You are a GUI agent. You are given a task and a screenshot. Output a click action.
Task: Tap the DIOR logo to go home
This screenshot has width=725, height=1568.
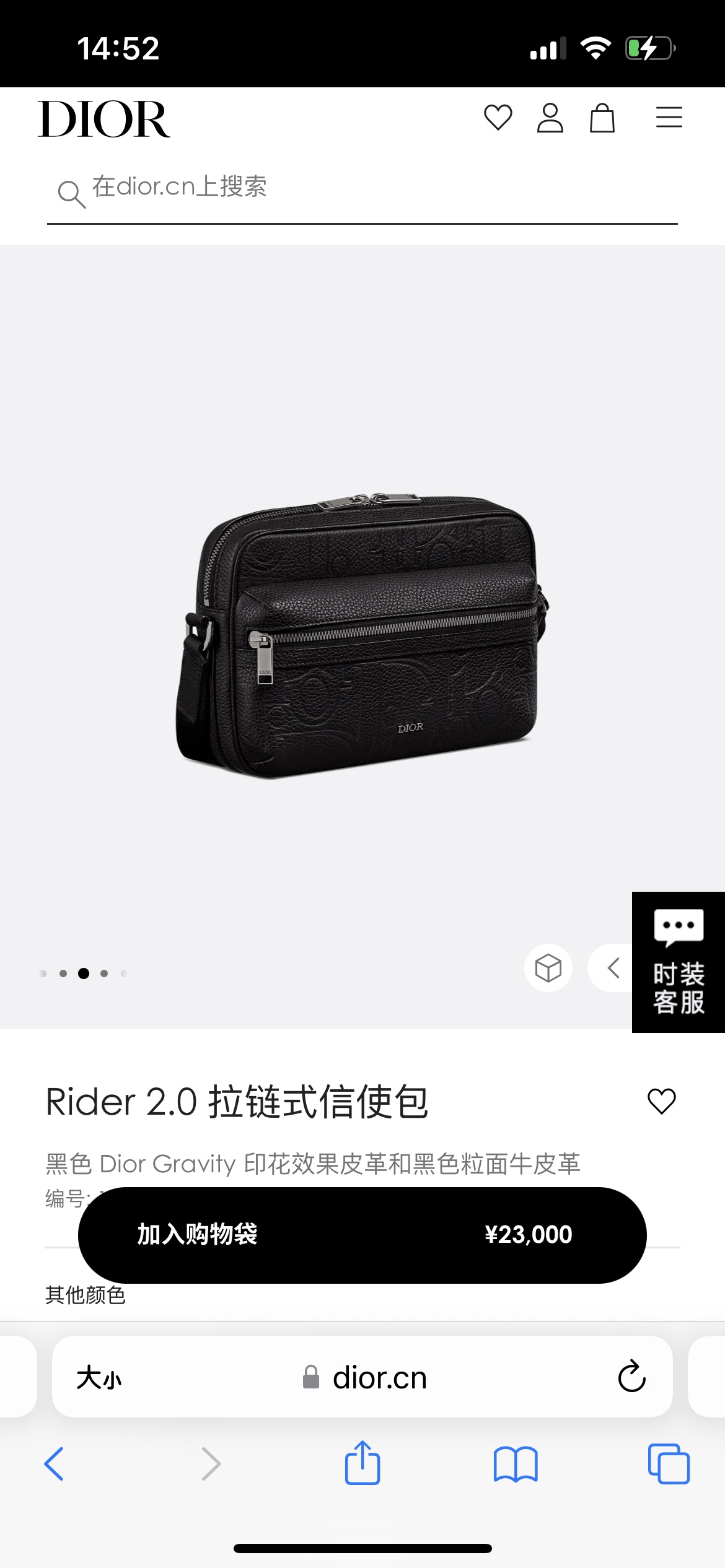(x=104, y=119)
